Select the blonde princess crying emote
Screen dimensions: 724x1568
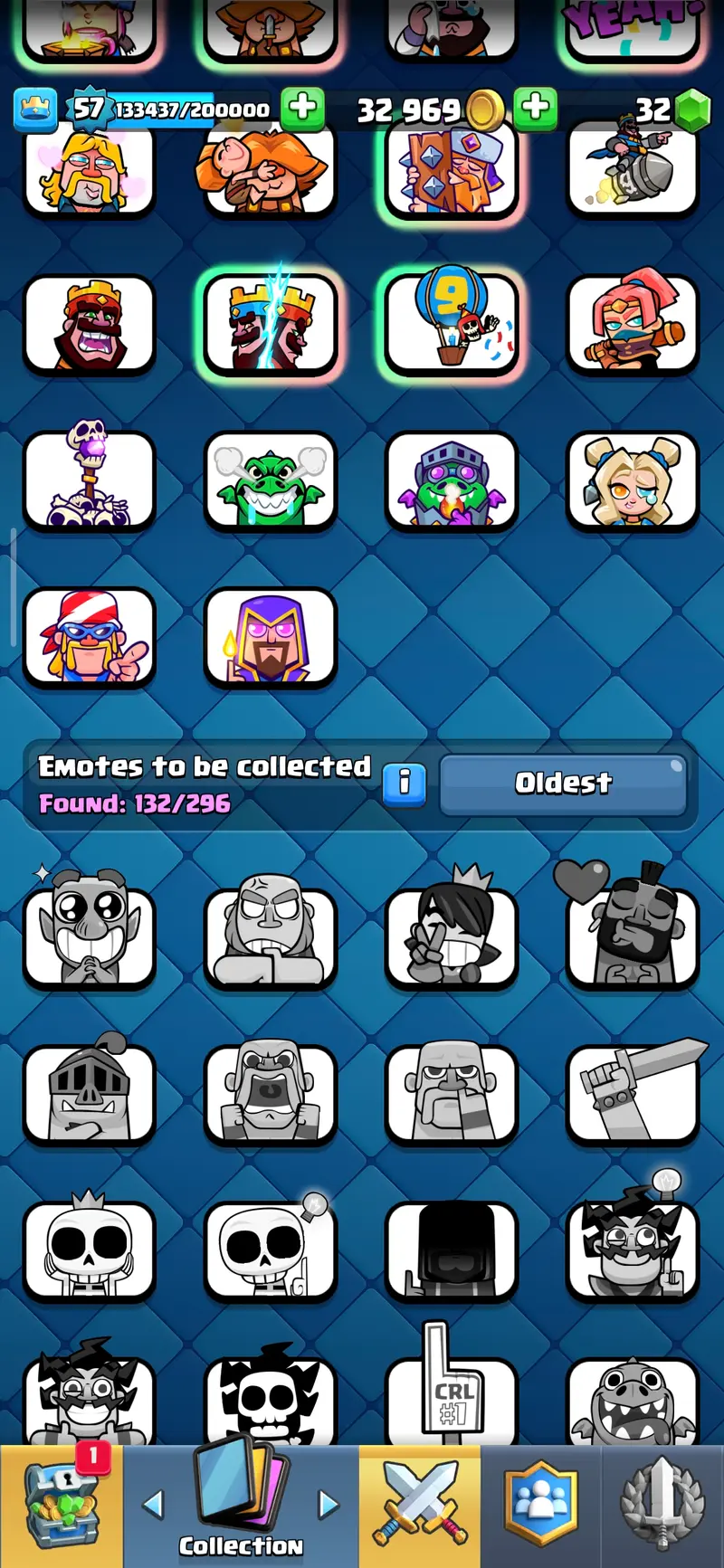click(633, 480)
